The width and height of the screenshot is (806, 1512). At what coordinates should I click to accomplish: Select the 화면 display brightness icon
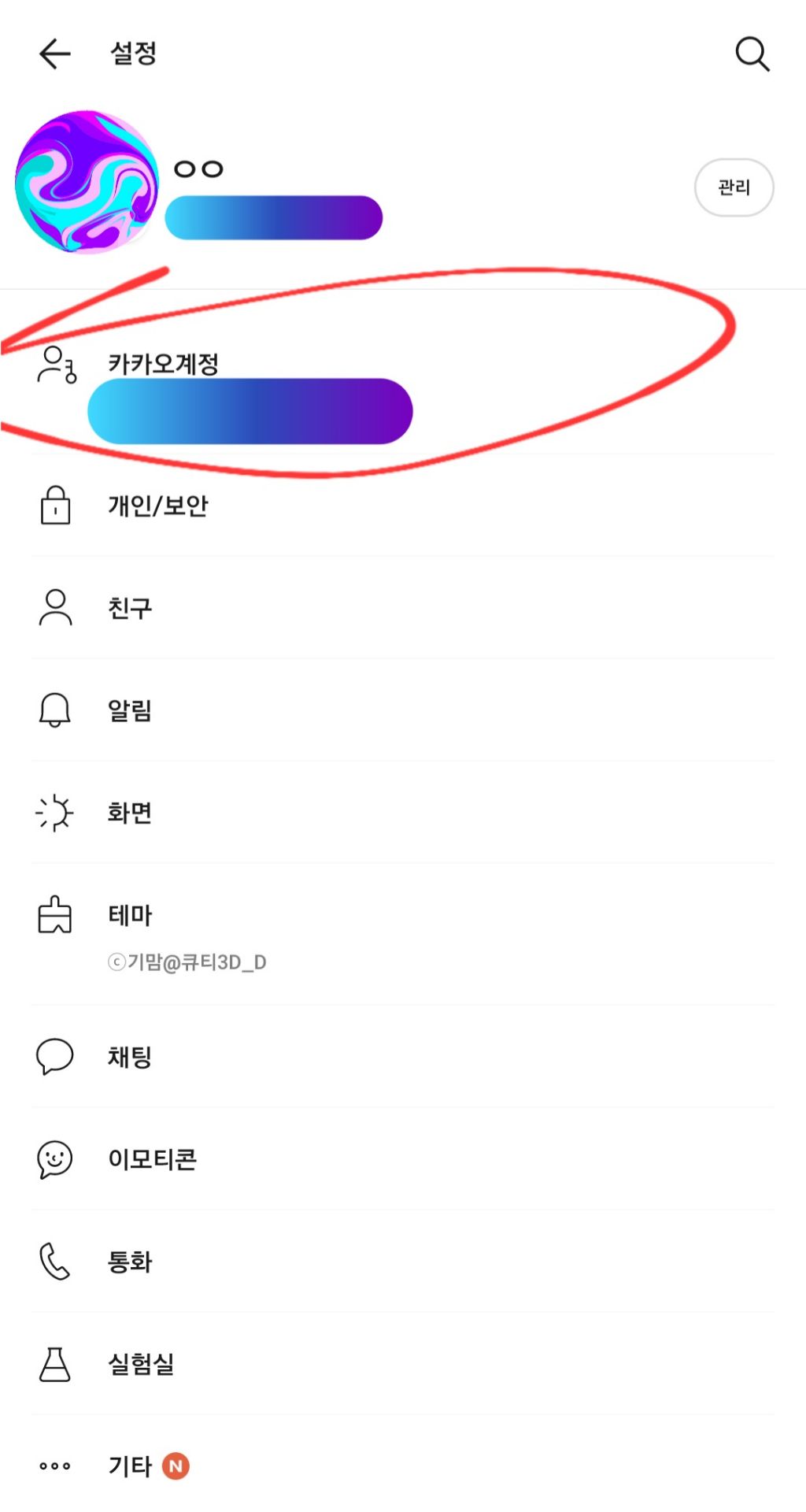[x=54, y=813]
